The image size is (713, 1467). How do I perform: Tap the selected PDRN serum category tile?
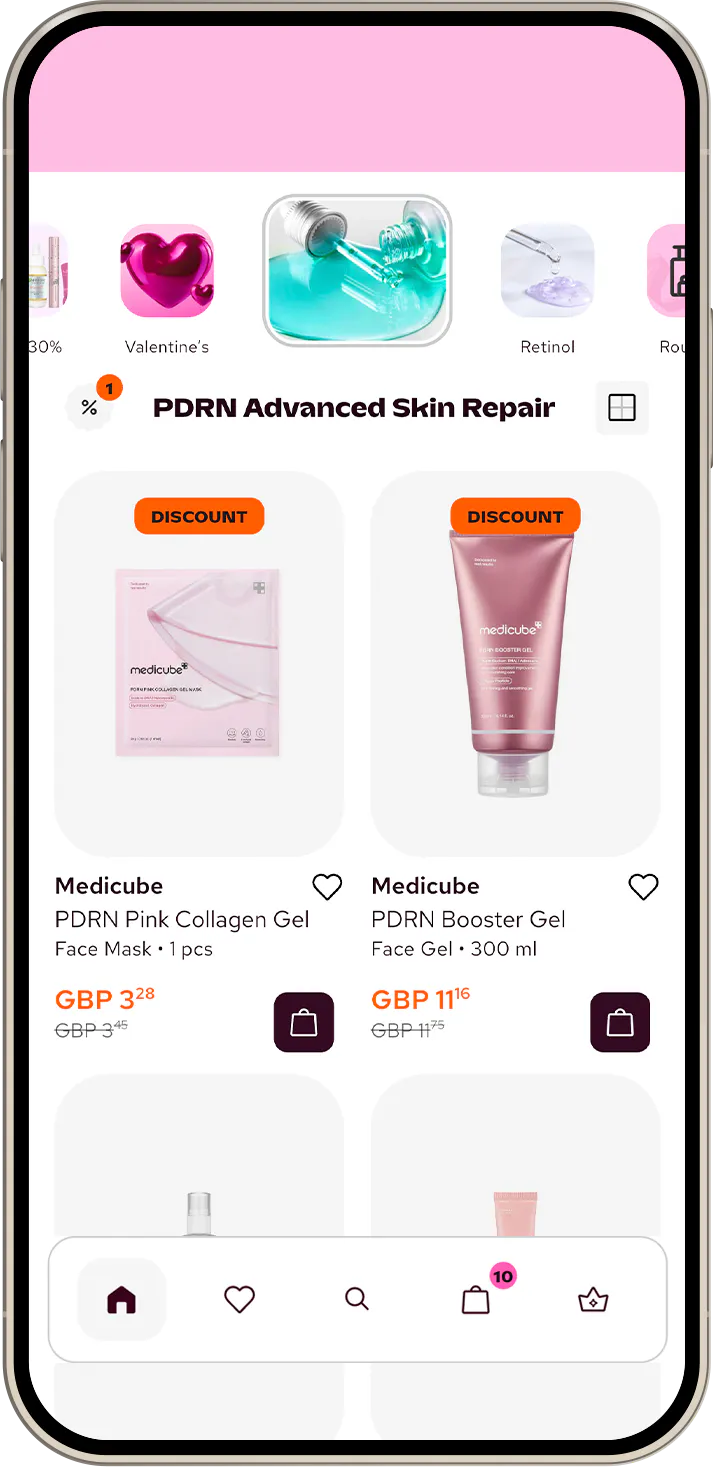click(357, 271)
